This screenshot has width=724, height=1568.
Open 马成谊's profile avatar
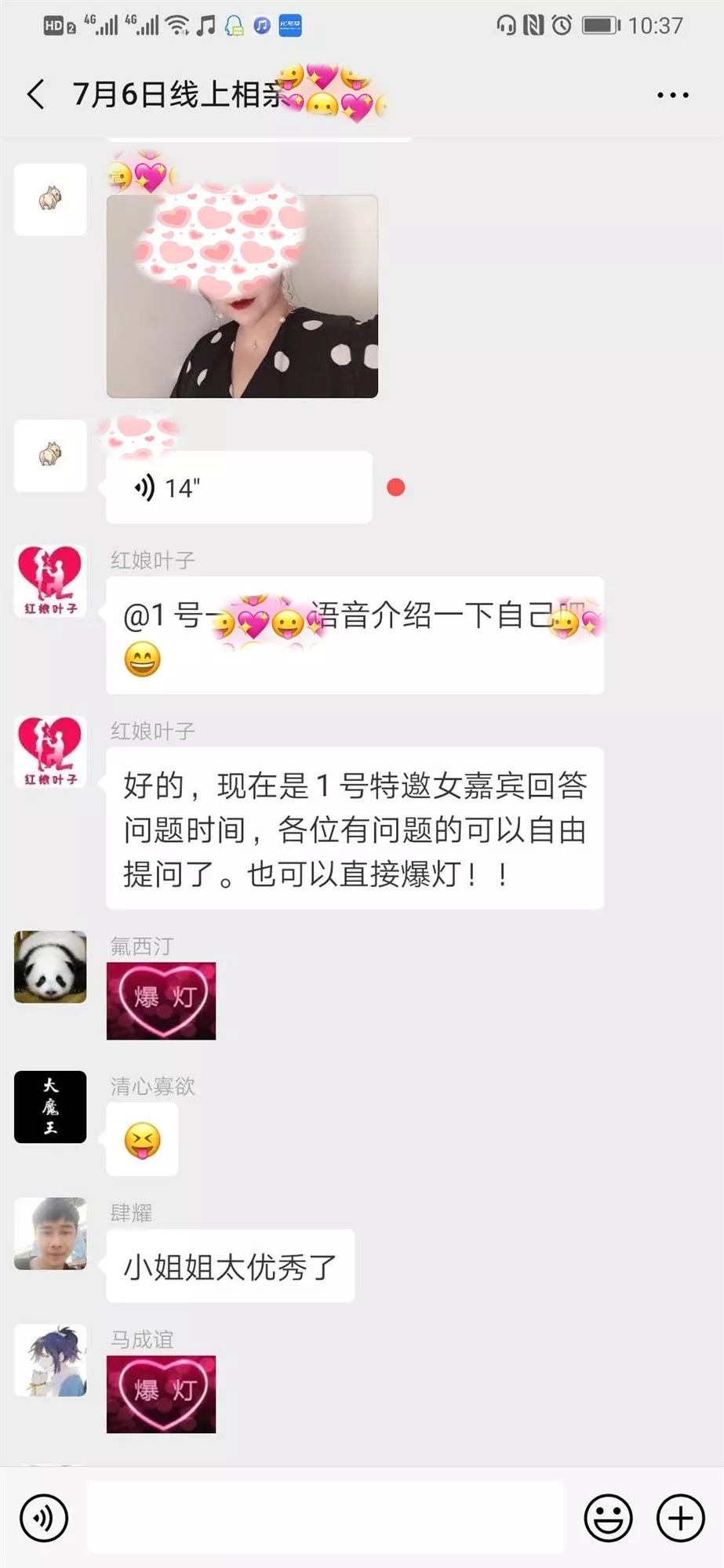[x=50, y=1360]
